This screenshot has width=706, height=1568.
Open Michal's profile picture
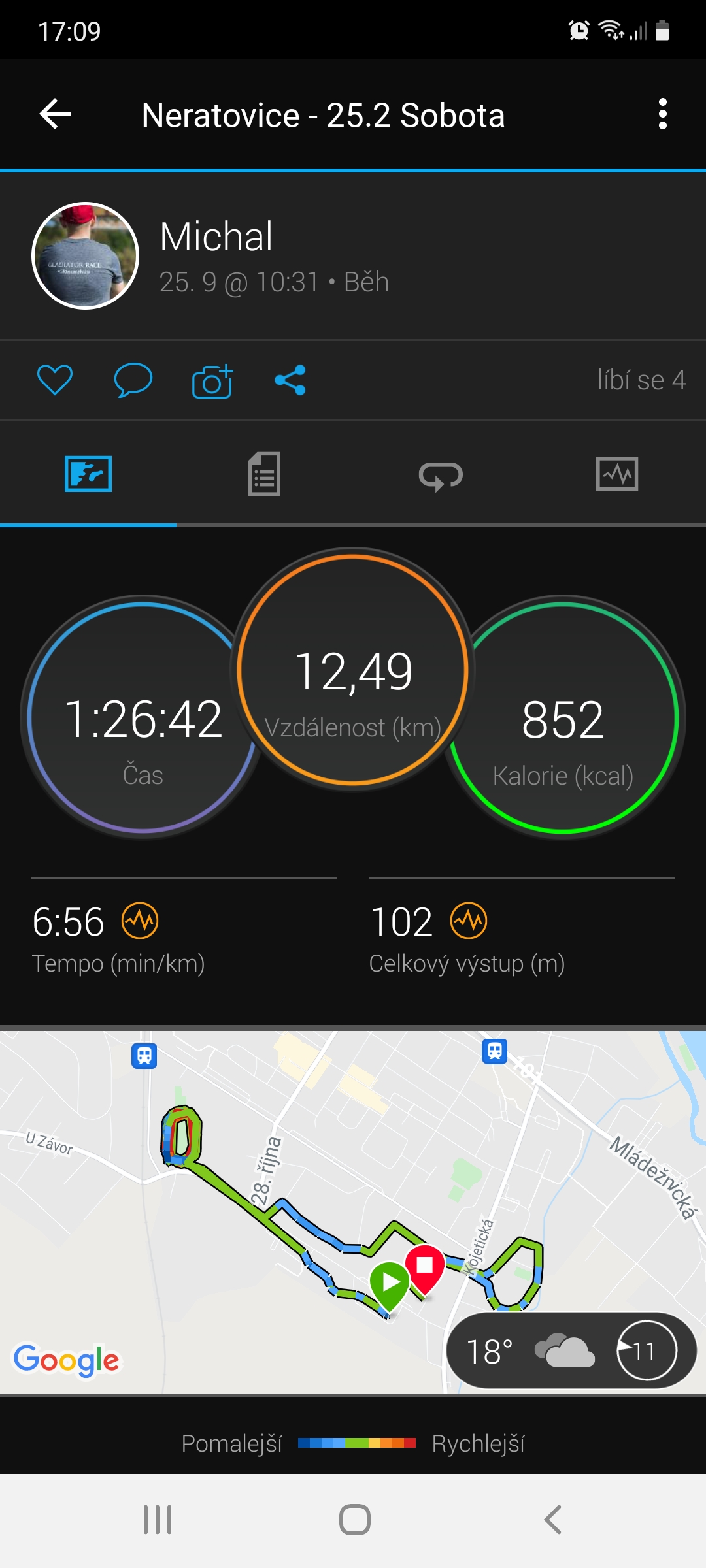86,255
